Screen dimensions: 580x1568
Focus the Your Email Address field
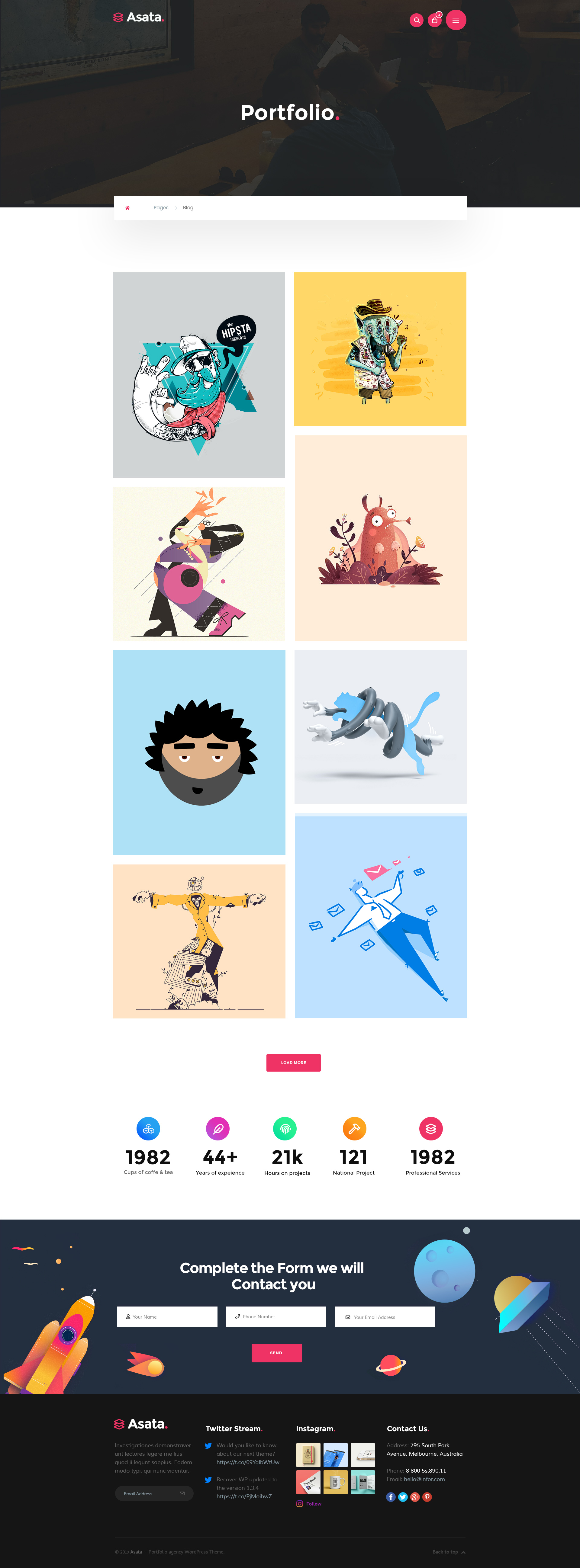pos(385,1316)
